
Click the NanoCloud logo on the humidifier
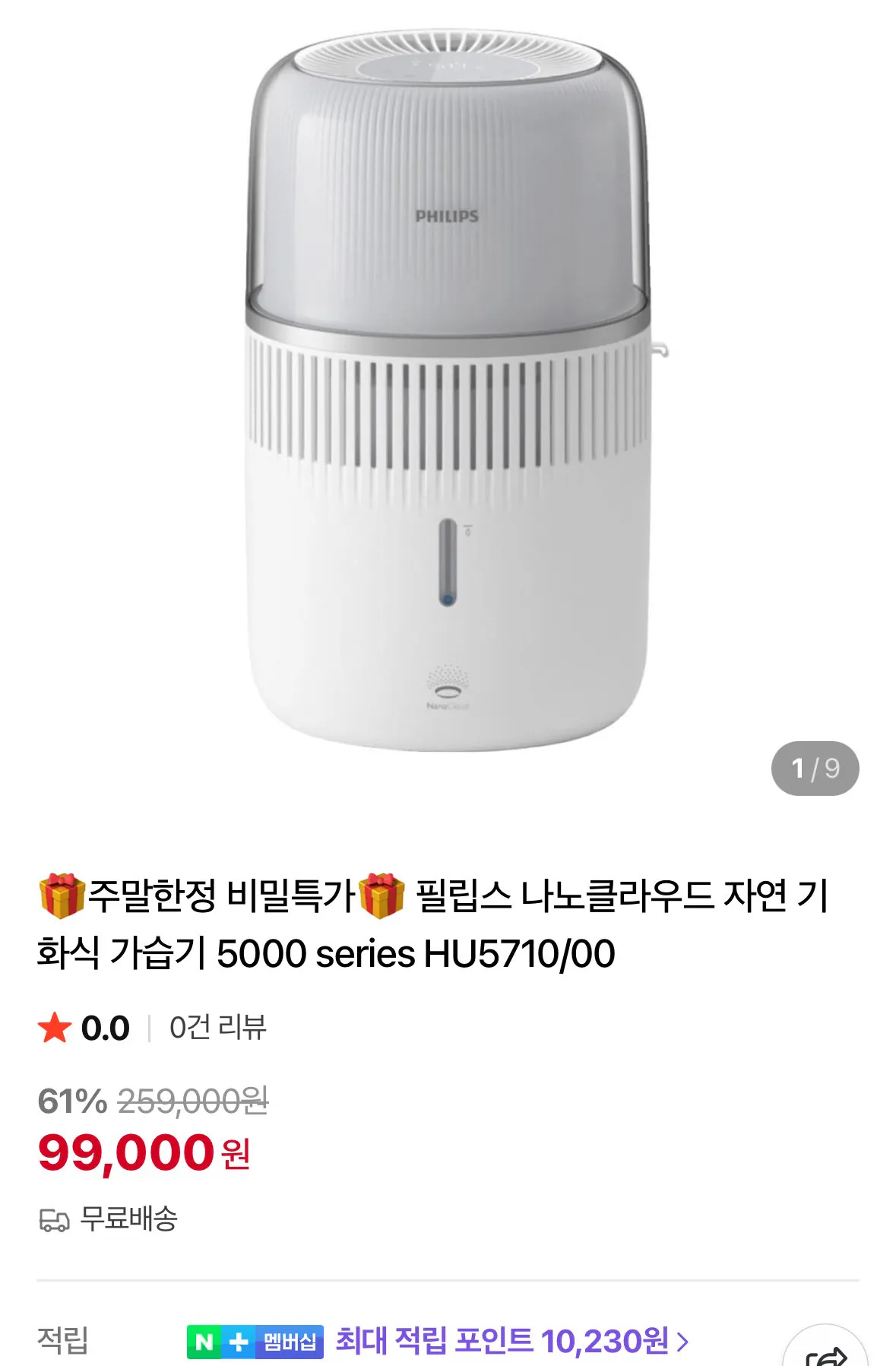pos(450,686)
